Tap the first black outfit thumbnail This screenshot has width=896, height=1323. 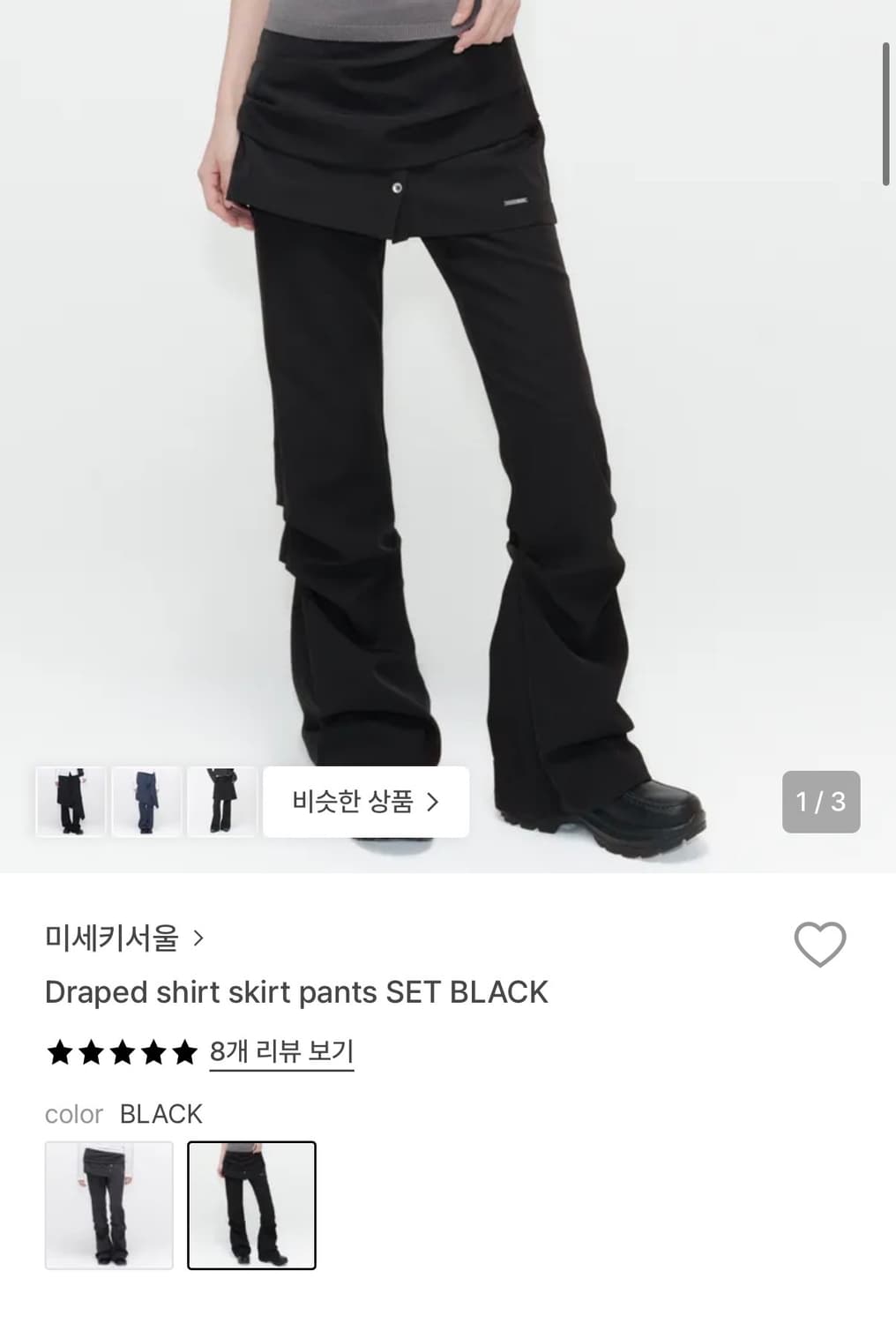71,801
